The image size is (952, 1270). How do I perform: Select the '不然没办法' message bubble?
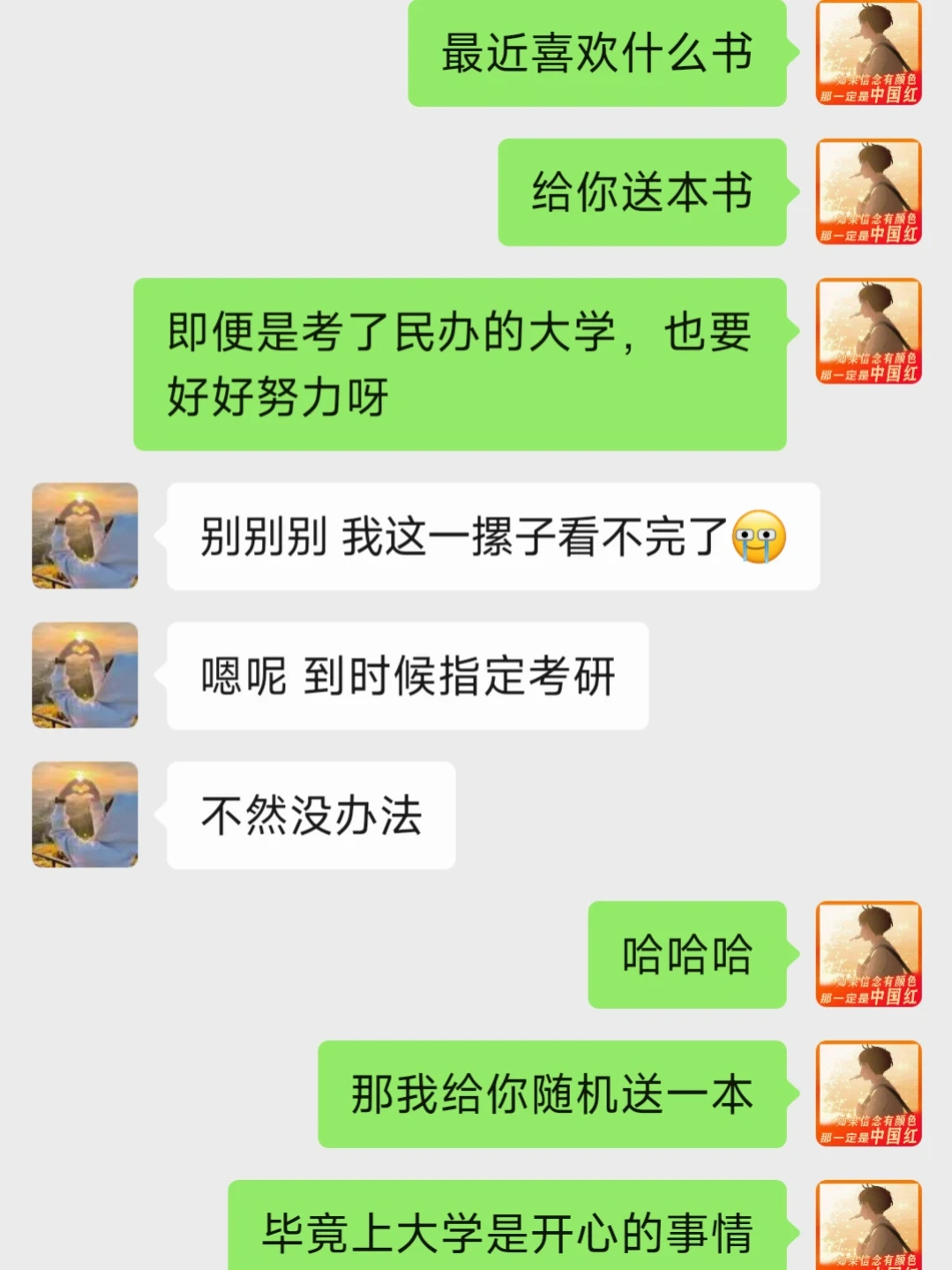coord(309,815)
